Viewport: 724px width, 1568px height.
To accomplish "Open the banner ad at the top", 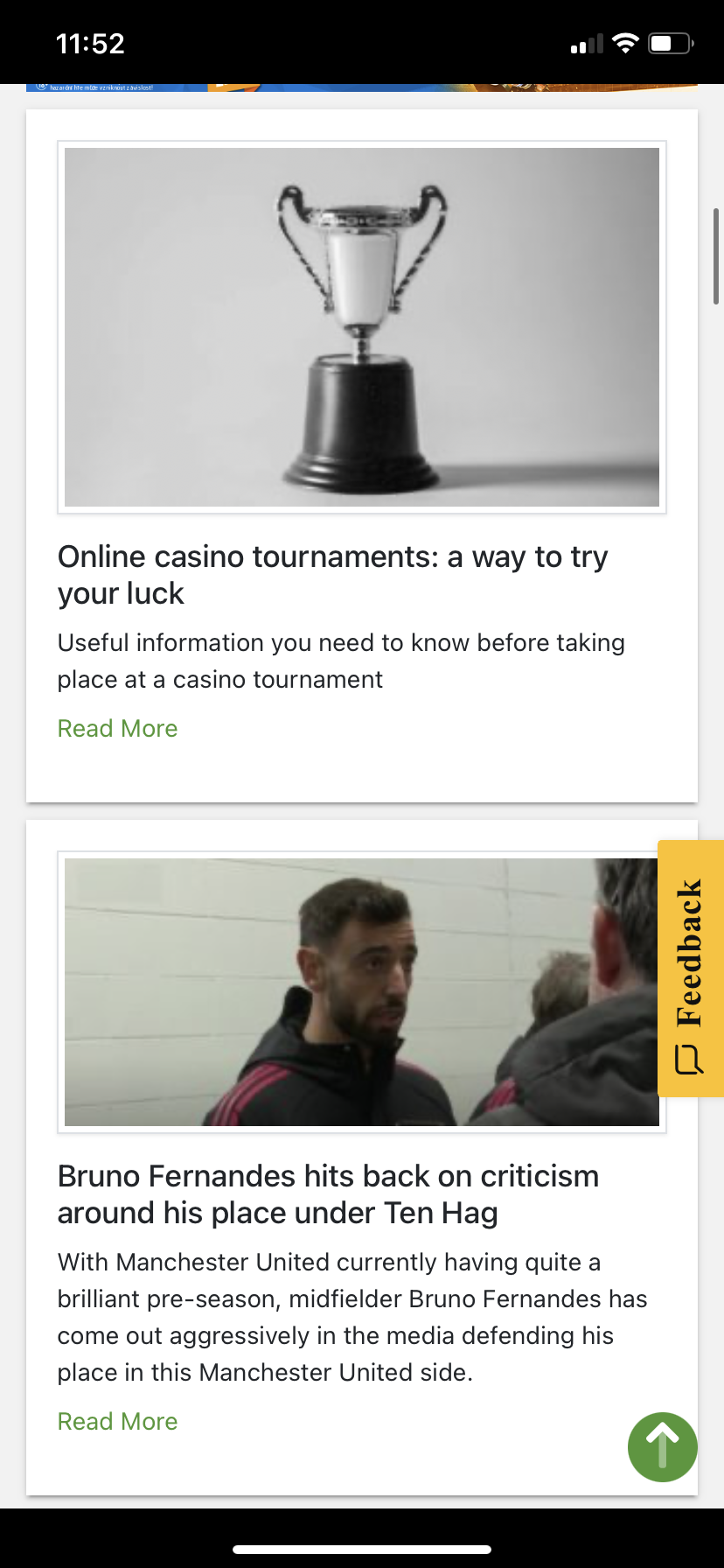I will pos(361,87).
